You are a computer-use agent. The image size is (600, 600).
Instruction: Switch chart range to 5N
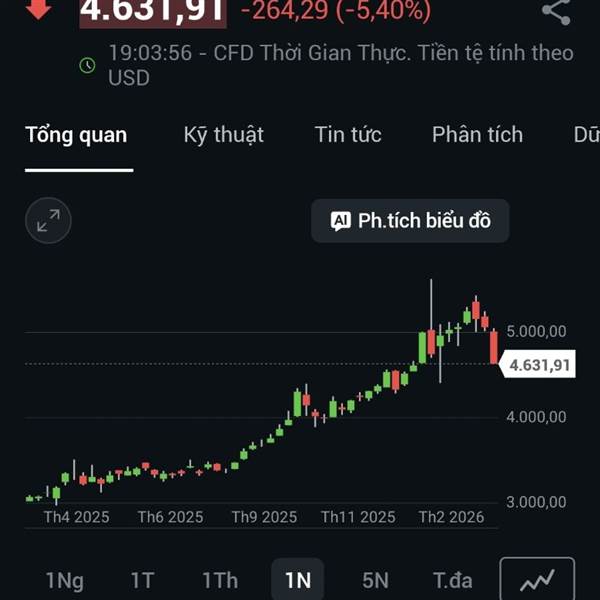click(375, 580)
